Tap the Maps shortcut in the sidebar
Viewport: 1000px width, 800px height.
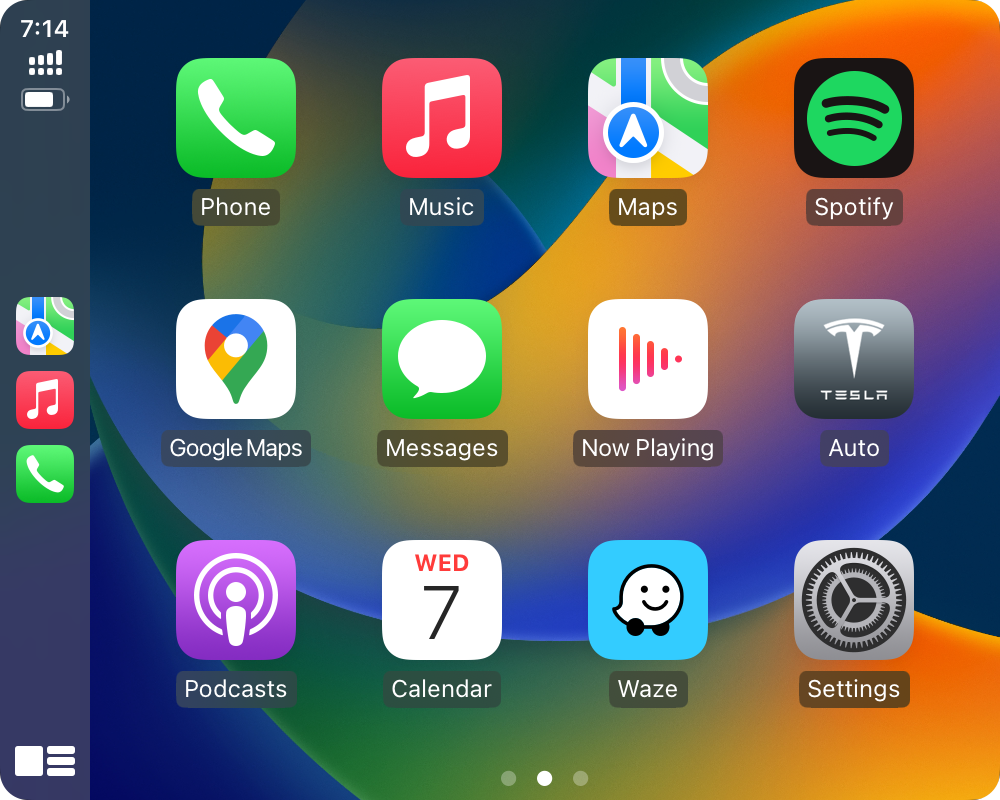[45, 326]
